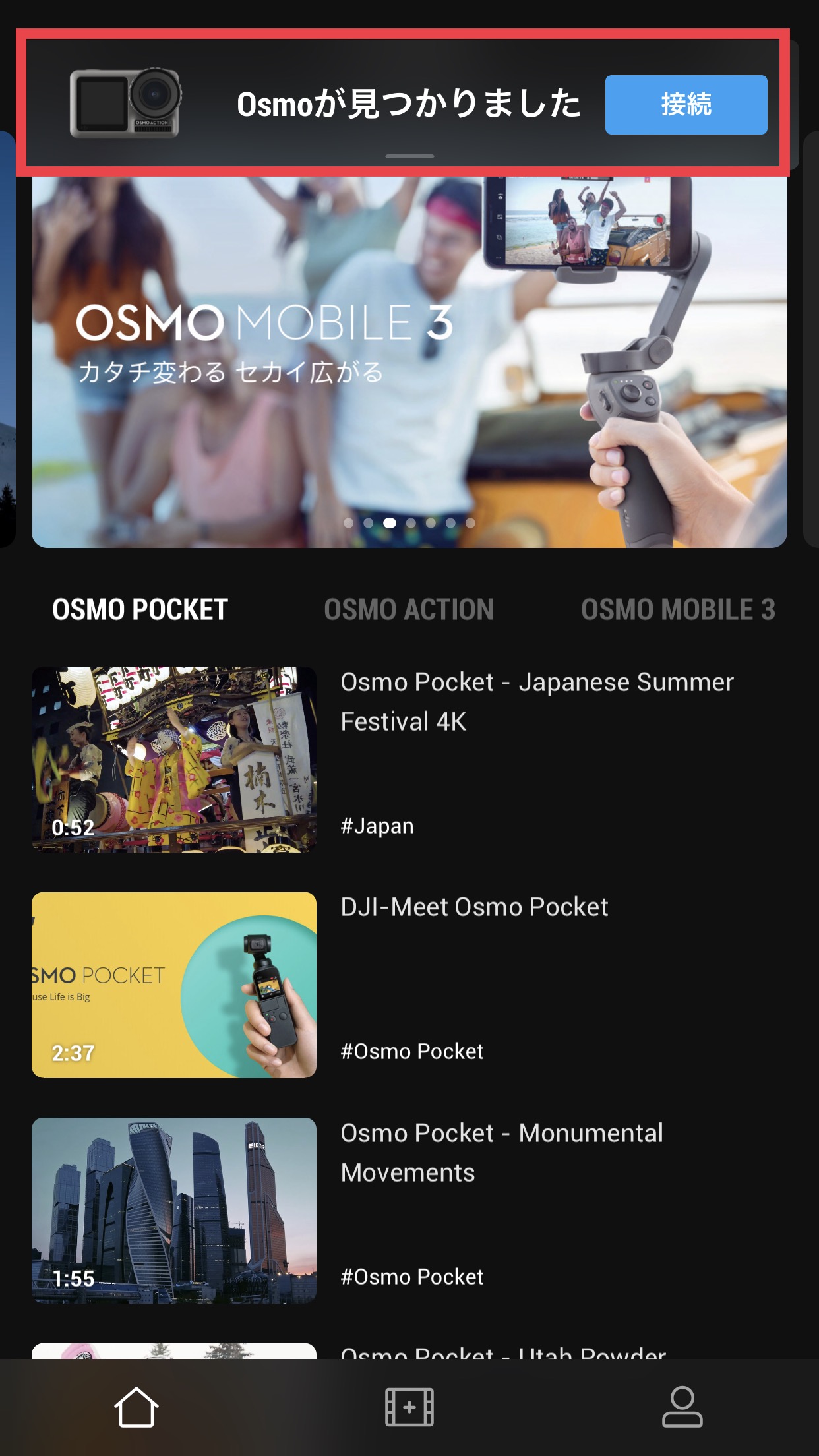Tap the 接続 connect button
819x1456 pixels.
coord(686,105)
